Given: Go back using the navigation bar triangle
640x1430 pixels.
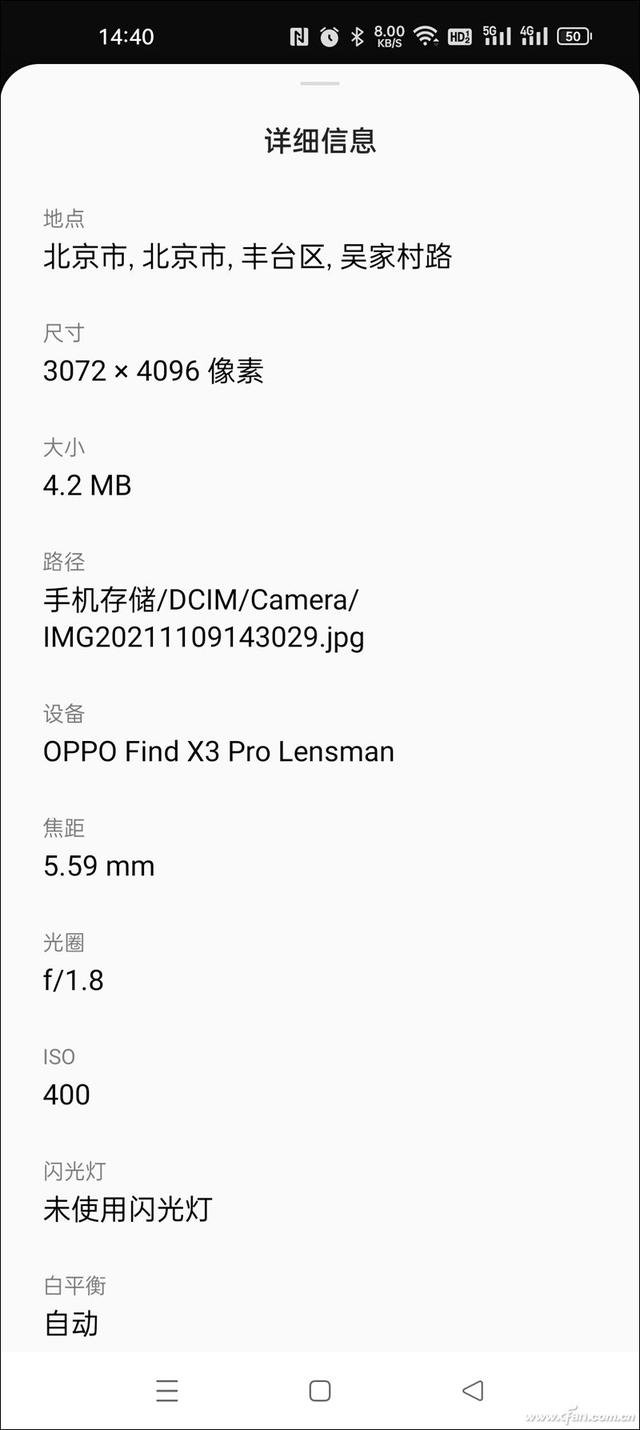Looking at the screenshot, I should pyautogui.click(x=473, y=1390).
